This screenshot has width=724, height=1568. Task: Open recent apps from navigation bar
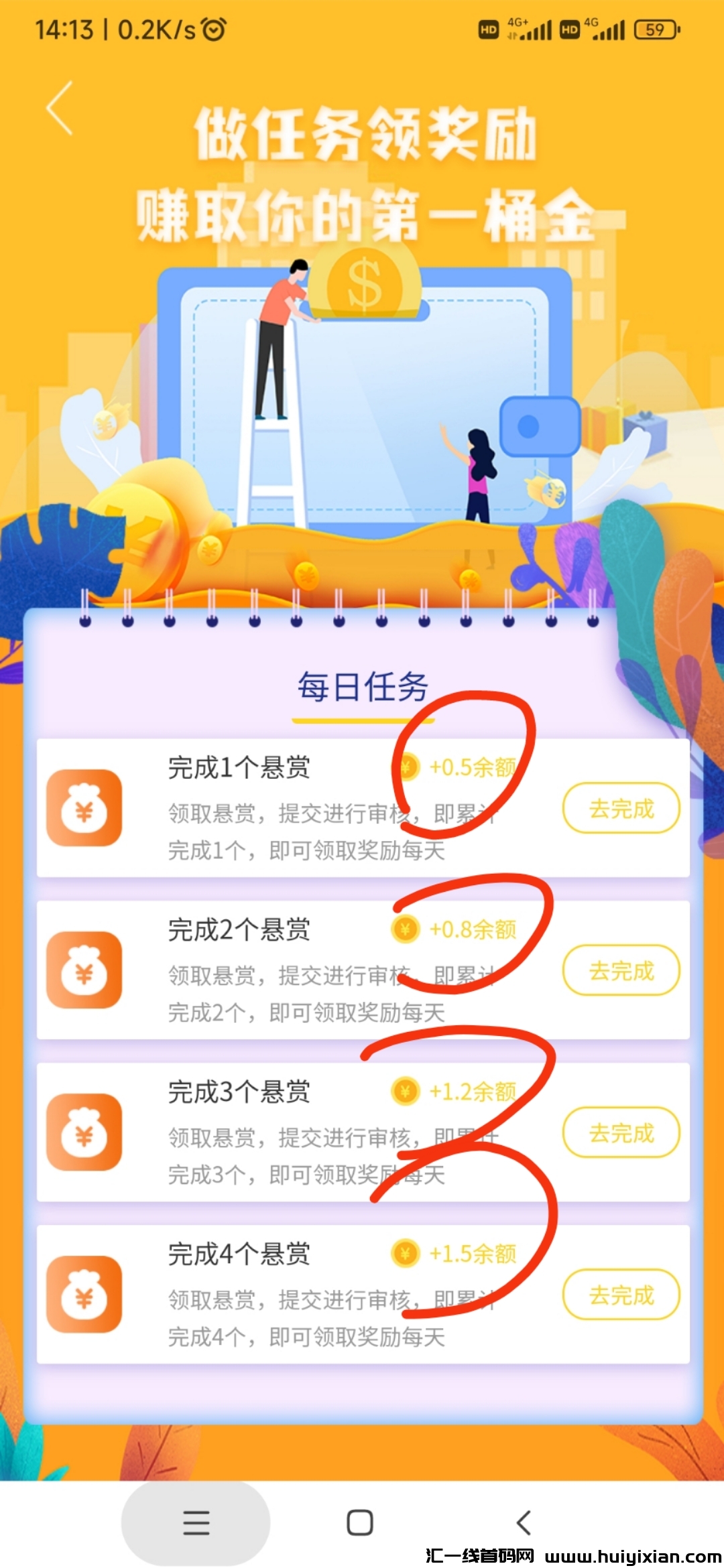click(x=196, y=1523)
